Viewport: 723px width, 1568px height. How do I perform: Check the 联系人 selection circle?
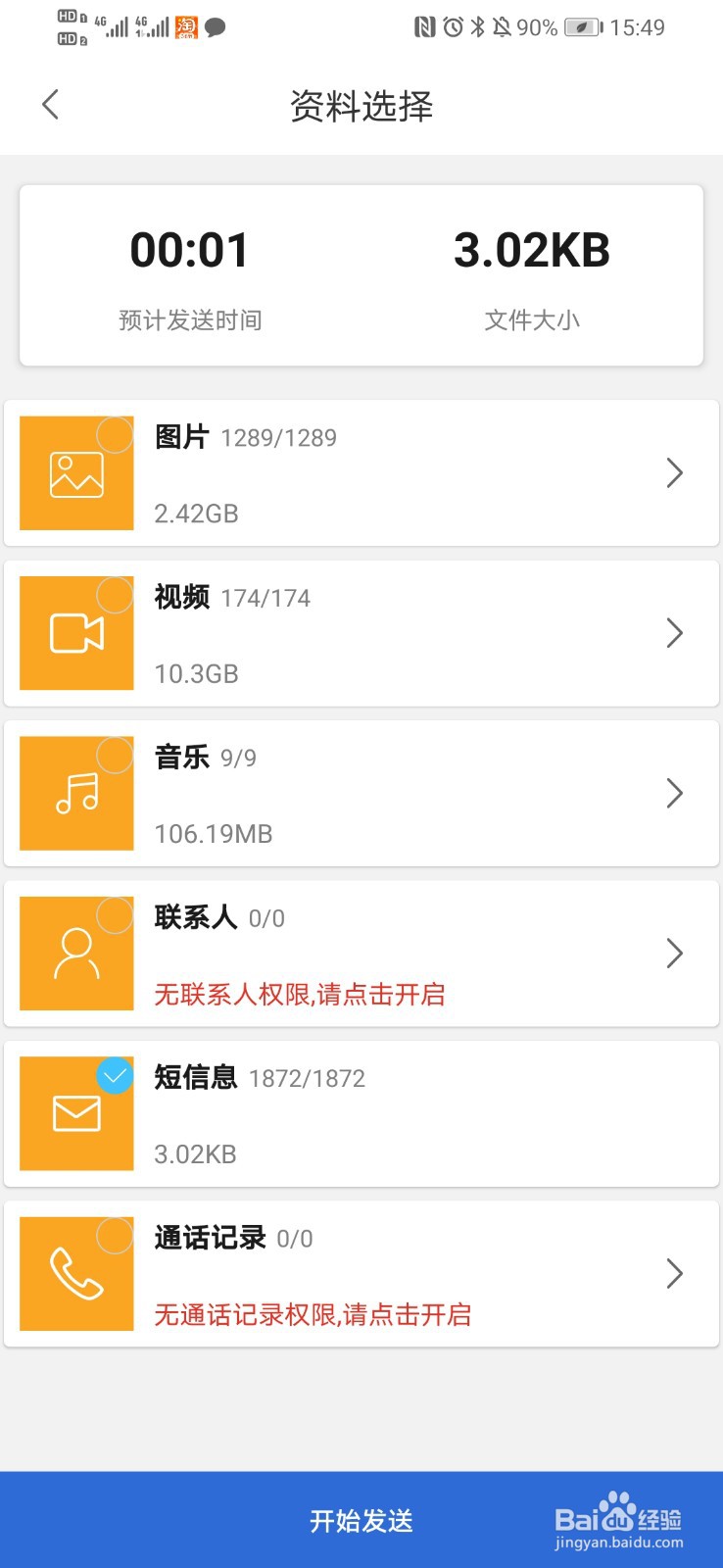click(115, 915)
